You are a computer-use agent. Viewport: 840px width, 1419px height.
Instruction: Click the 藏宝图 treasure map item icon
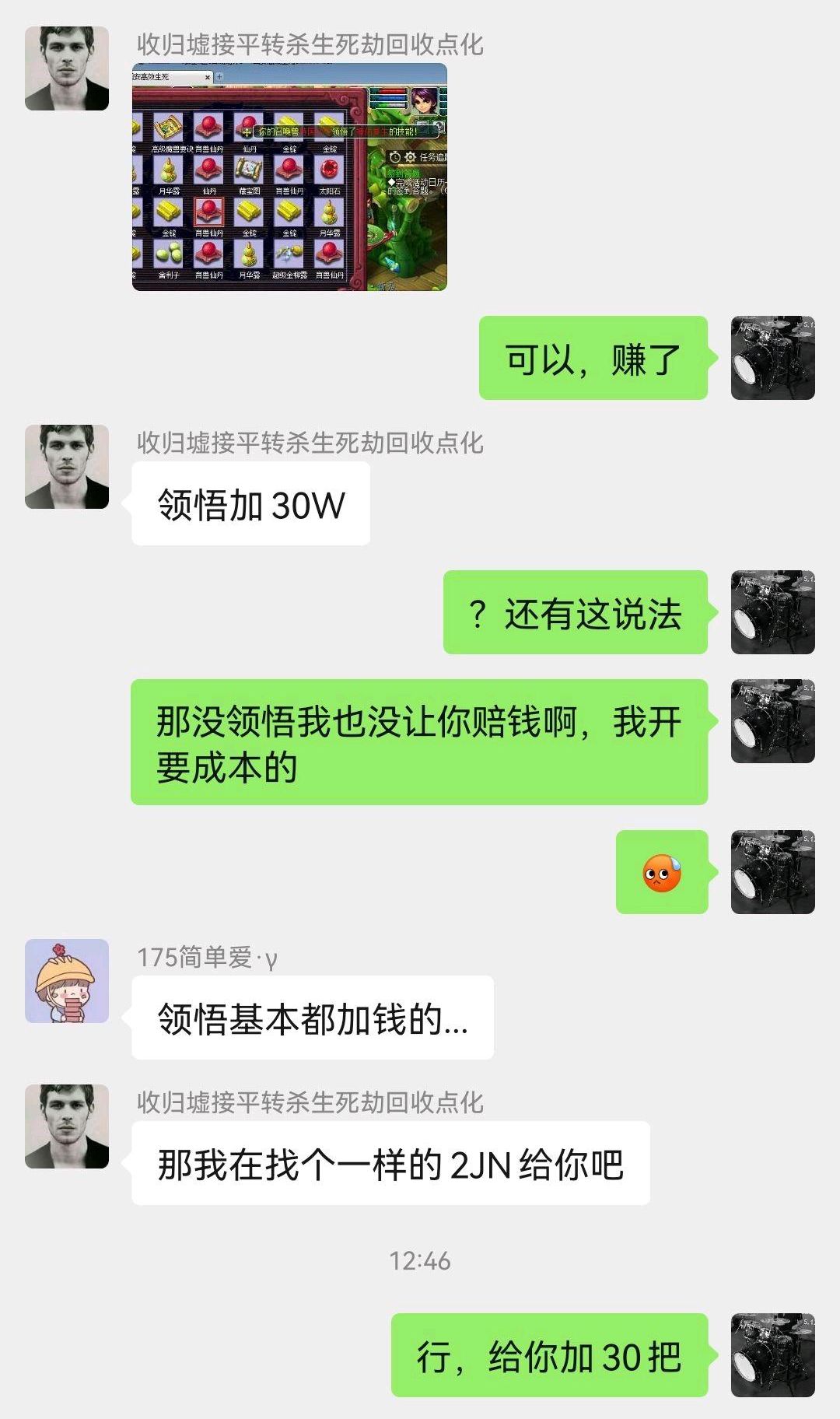click(x=250, y=170)
